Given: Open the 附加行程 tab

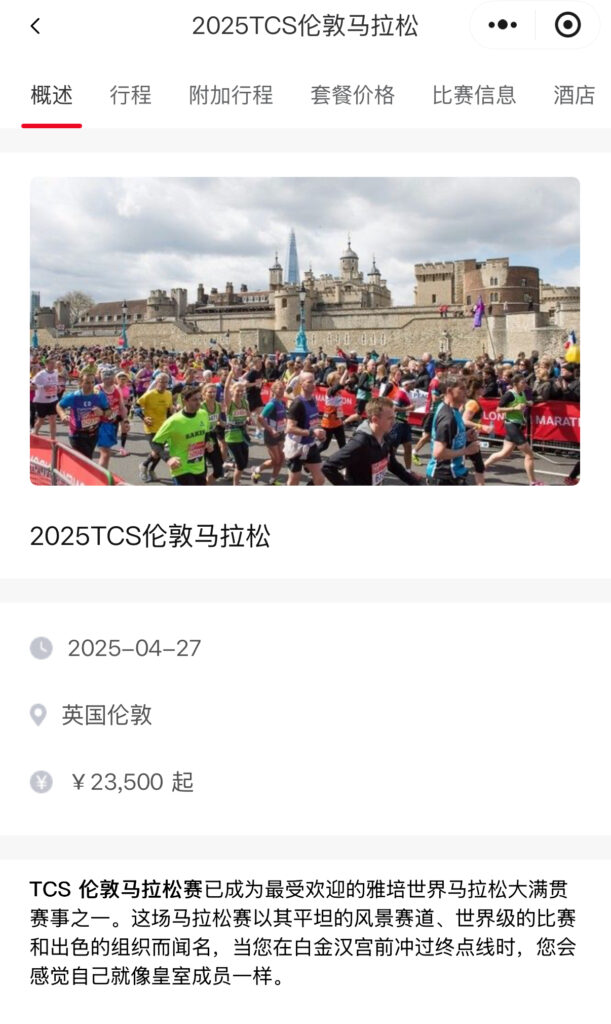Looking at the screenshot, I should (x=231, y=95).
